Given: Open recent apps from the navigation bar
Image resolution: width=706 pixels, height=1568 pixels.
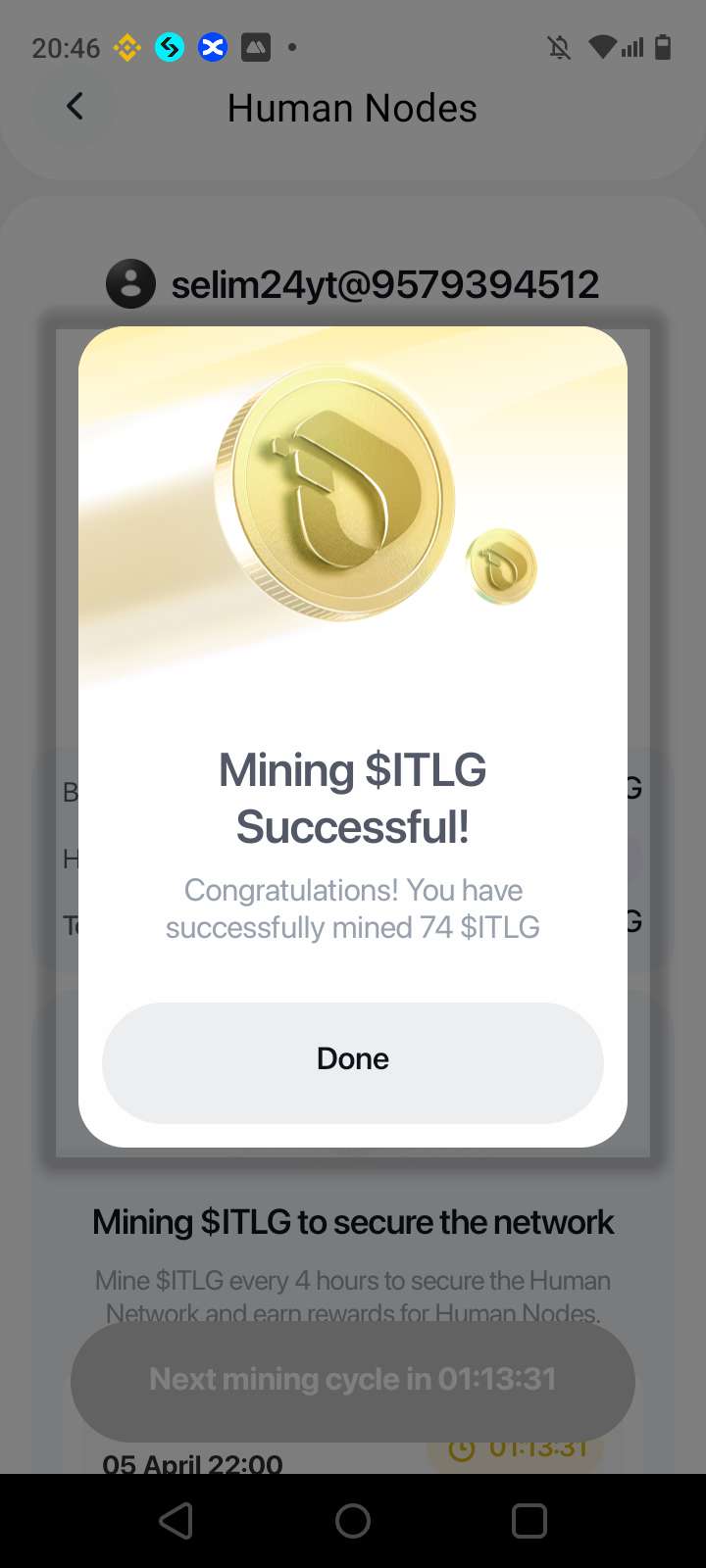Looking at the screenshot, I should (x=529, y=1520).
